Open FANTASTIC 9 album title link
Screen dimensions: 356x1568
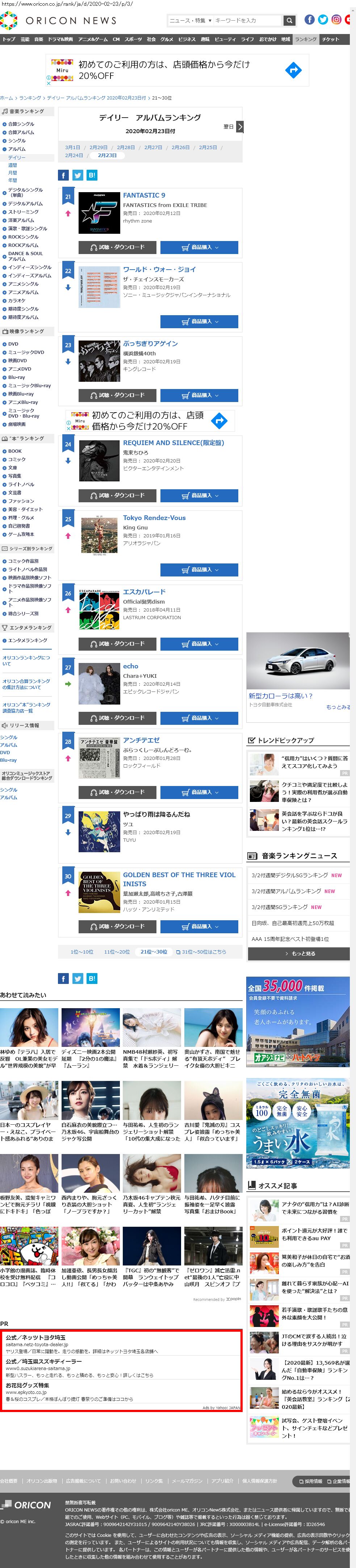tap(144, 195)
